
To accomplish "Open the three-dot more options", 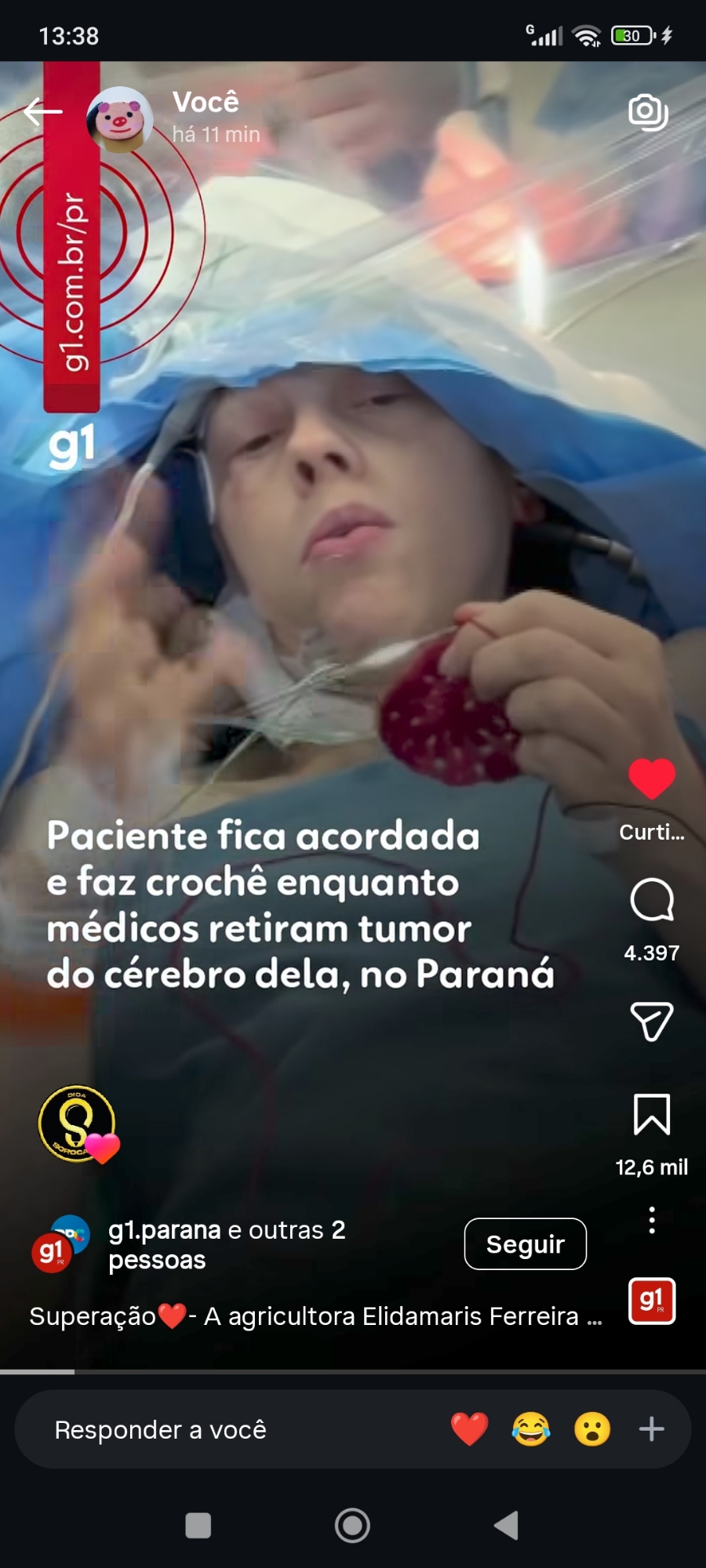I will pyautogui.click(x=652, y=1221).
